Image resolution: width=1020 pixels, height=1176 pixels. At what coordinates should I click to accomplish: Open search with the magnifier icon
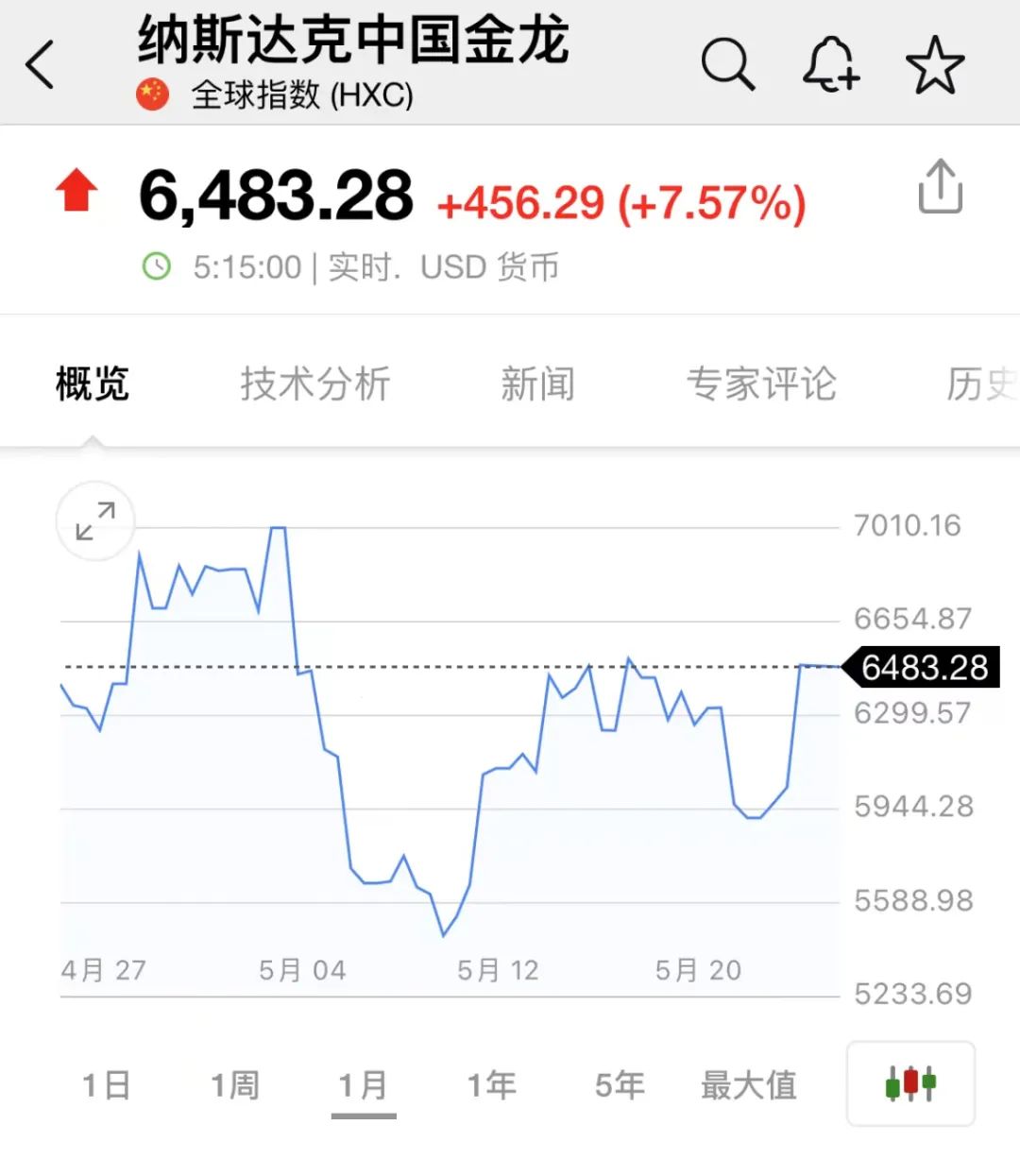tap(727, 65)
